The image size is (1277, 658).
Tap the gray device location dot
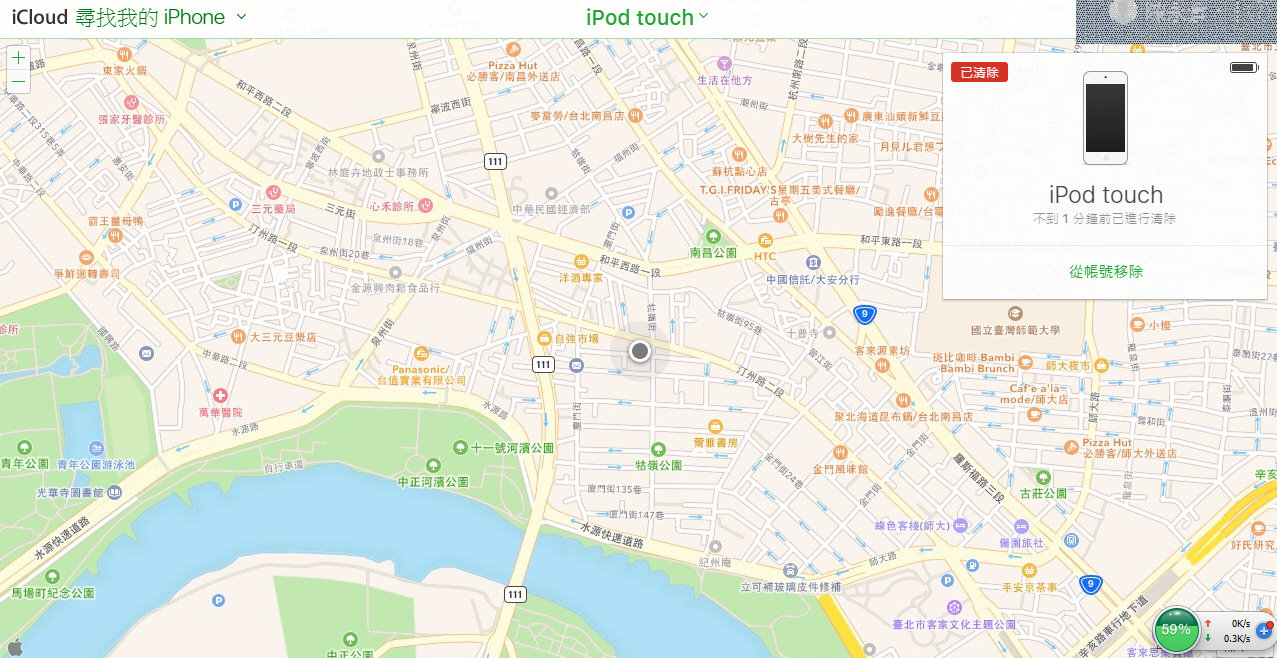pyautogui.click(x=640, y=351)
